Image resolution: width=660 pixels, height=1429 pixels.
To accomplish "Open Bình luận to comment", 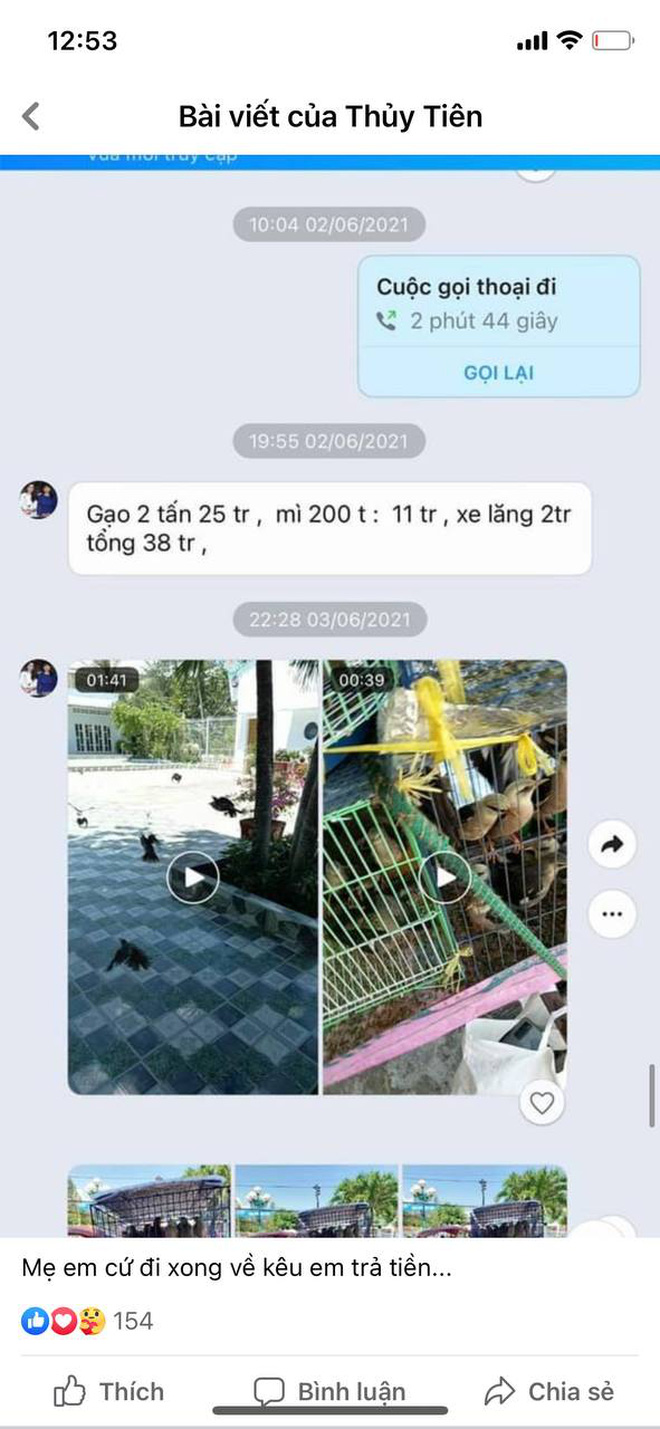I will pyautogui.click(x=330, y=1391).
